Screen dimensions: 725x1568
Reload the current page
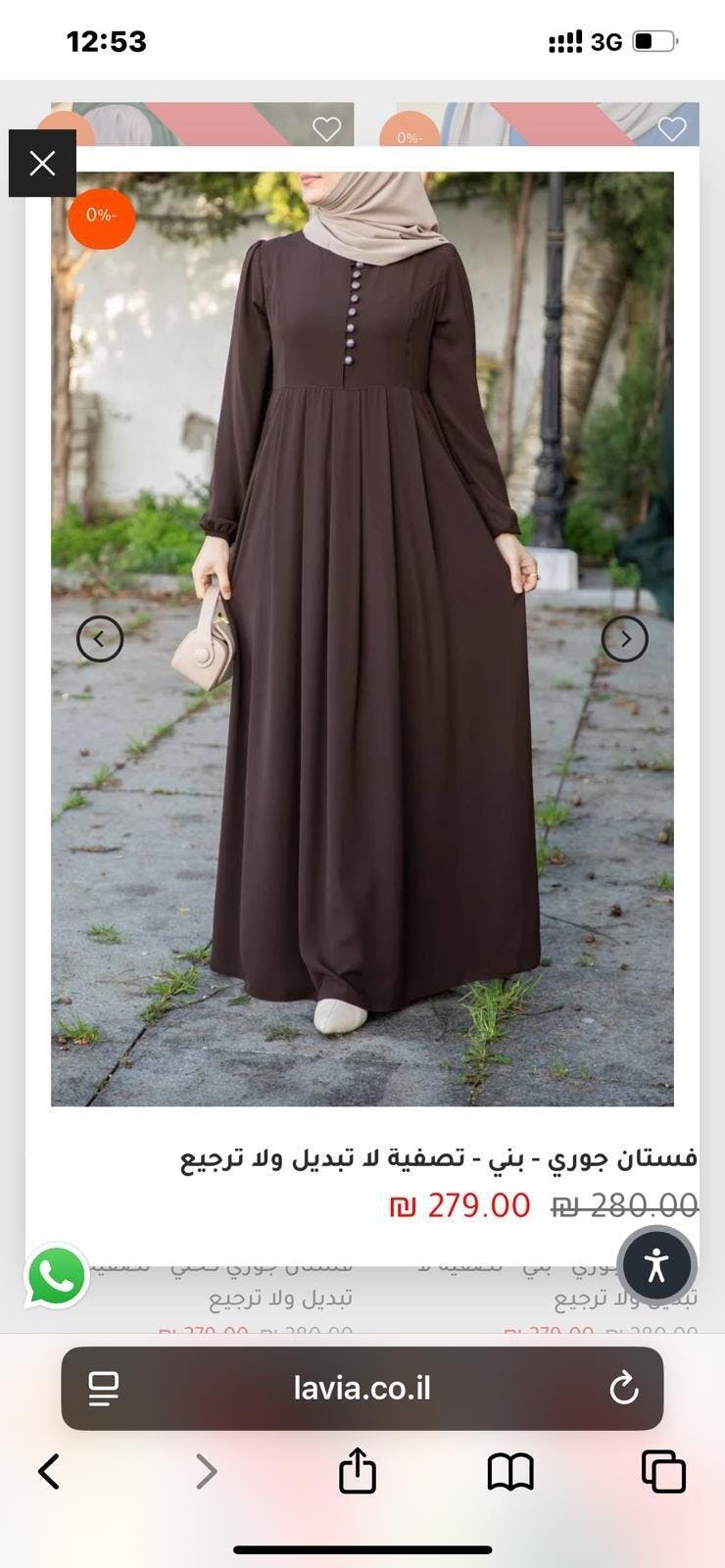pyautogui.click(x=623, y=1388)
